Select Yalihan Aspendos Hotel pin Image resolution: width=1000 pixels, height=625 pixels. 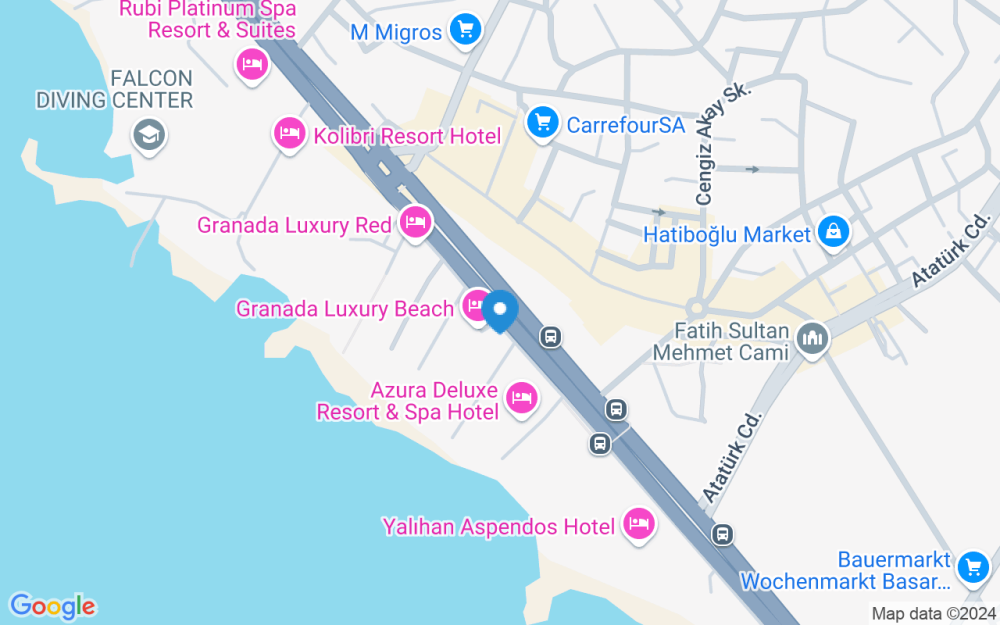tap(638, 524)
